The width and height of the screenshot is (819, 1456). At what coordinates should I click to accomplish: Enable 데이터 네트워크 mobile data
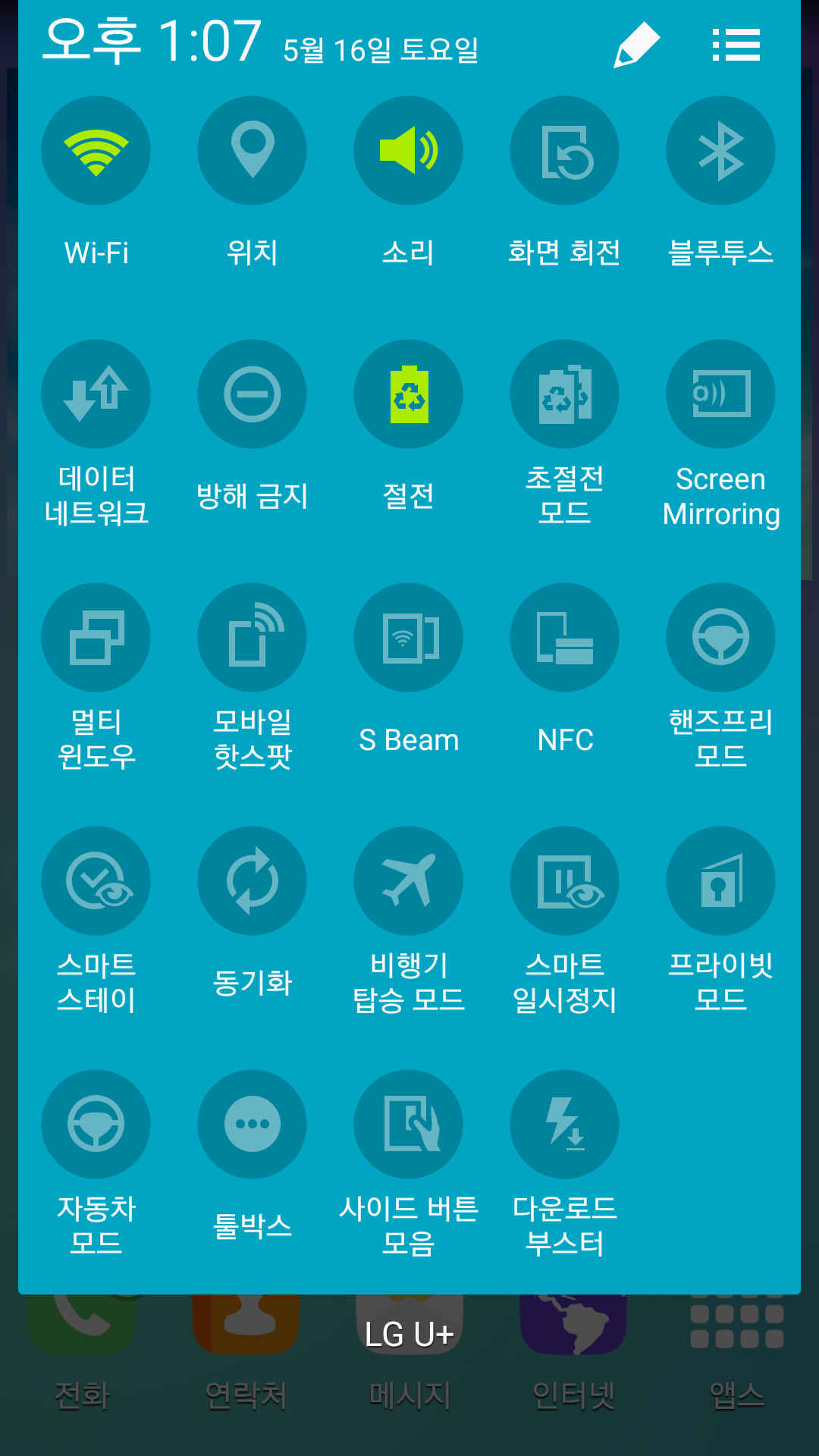(96, 394)
